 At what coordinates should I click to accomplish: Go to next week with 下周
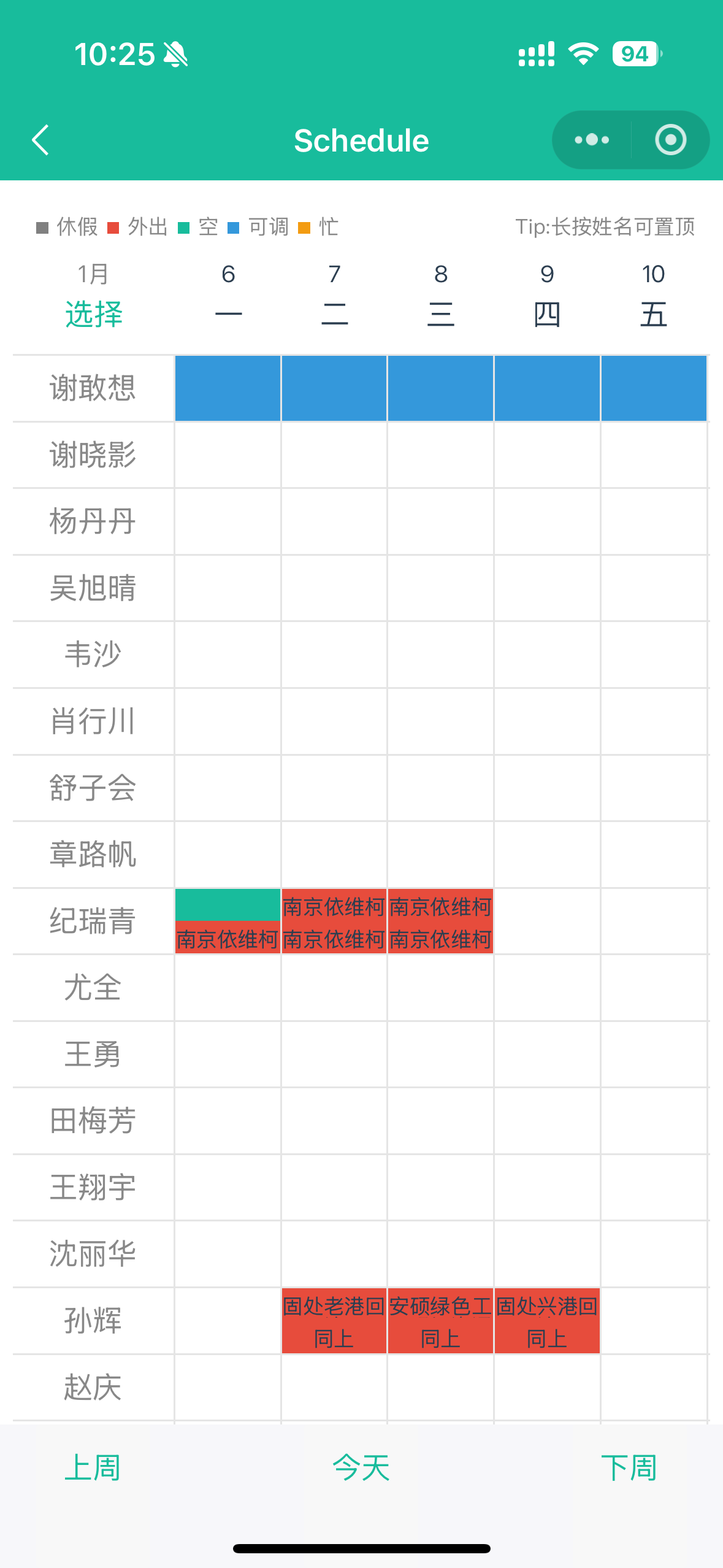pyautogui.click(x=629, y=1468)
